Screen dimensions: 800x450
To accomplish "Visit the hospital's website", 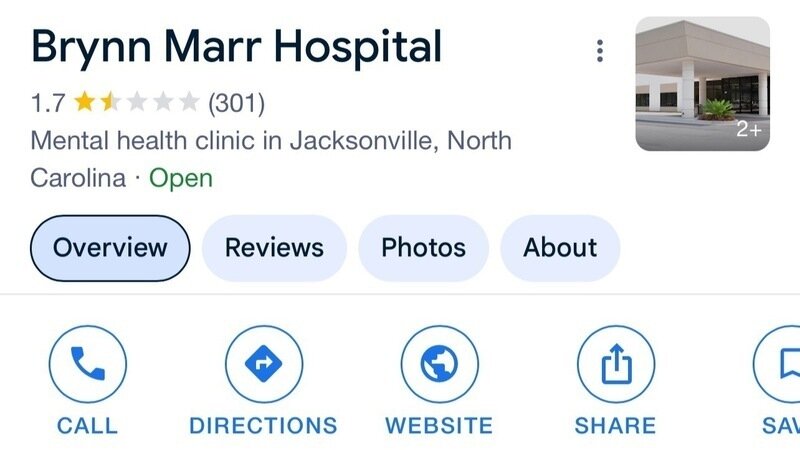I will (x=439, y=366).
